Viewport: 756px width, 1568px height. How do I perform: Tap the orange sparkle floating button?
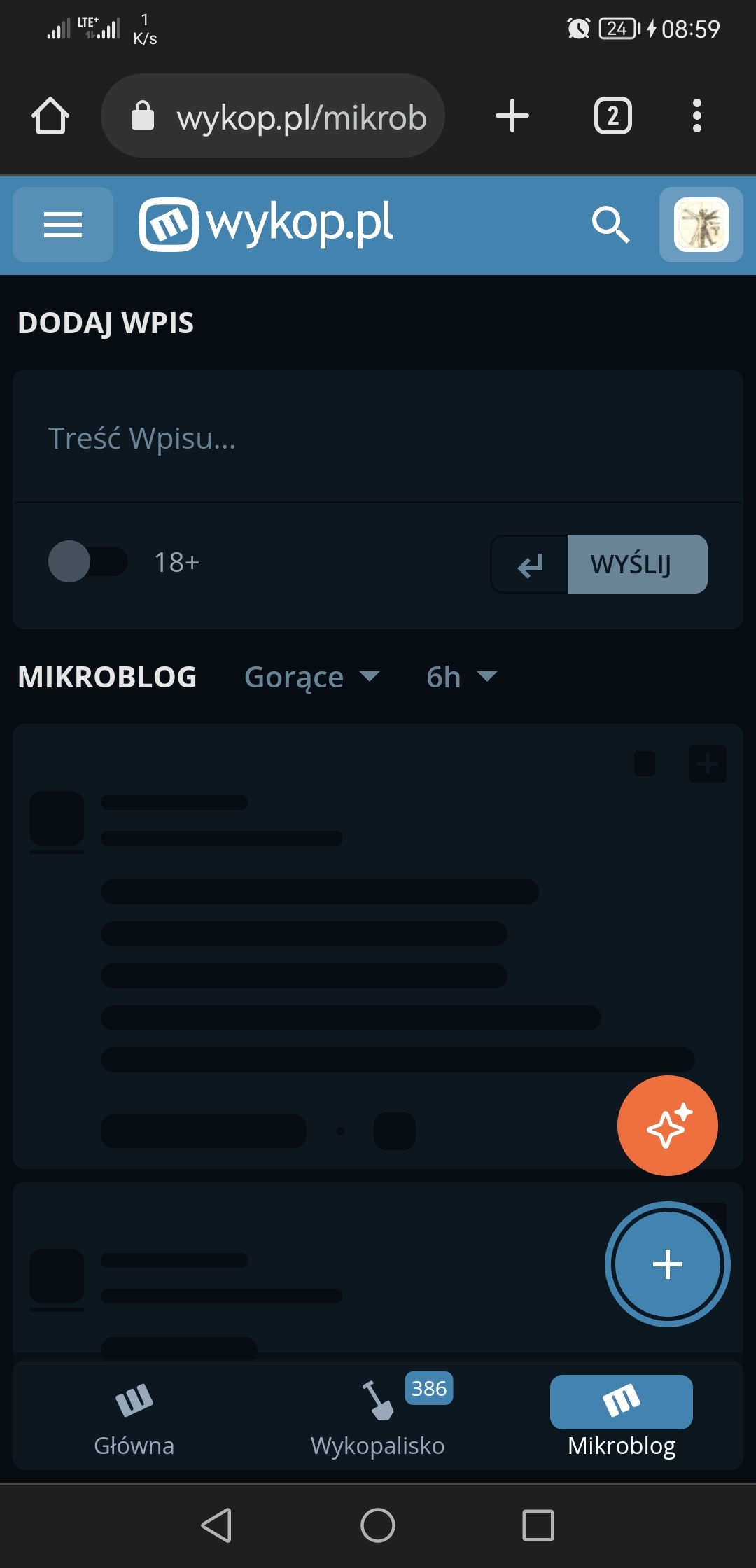coord(667,1126)
